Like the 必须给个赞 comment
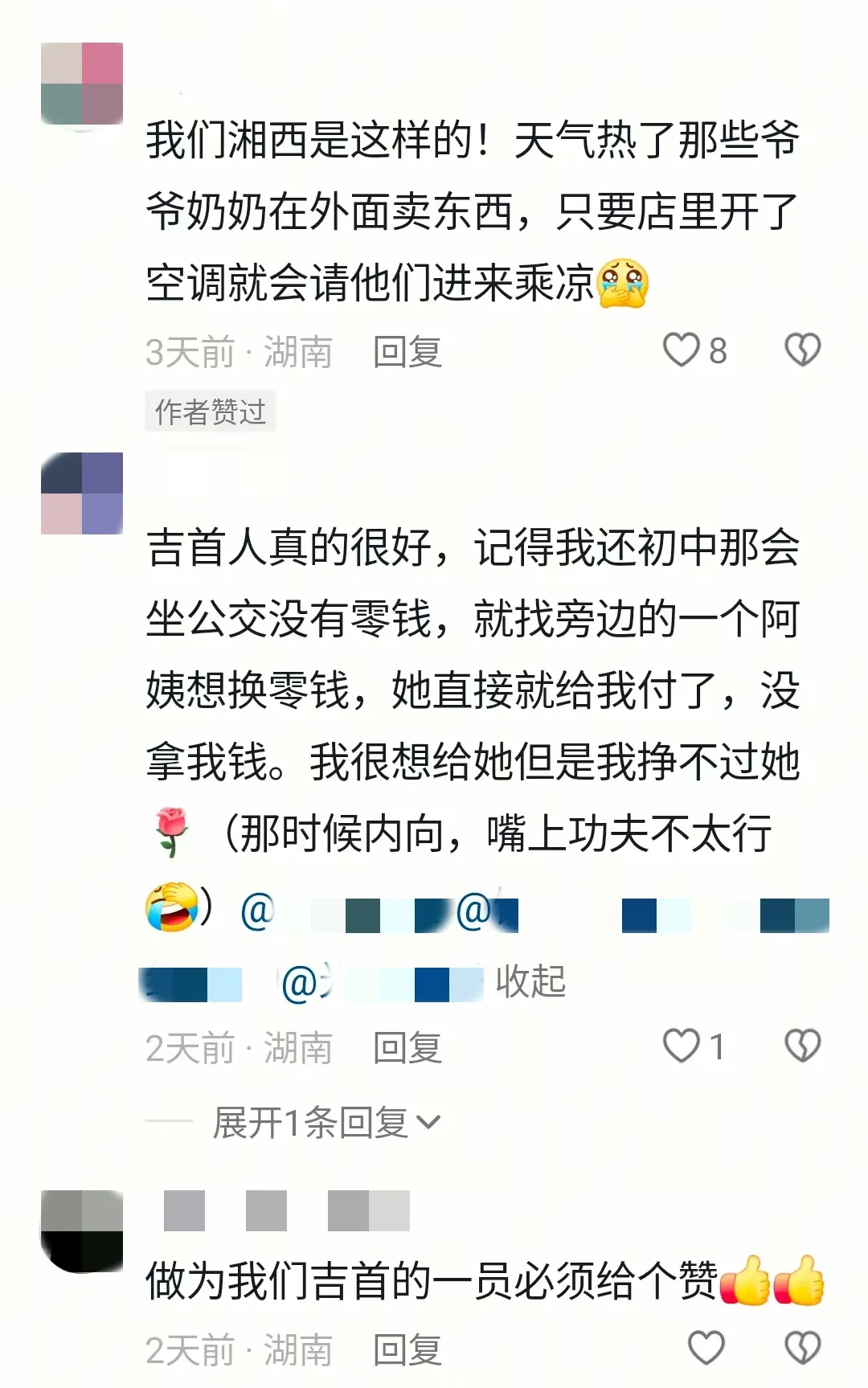This screenshot has height=1388, width=868. point(706,1349)
